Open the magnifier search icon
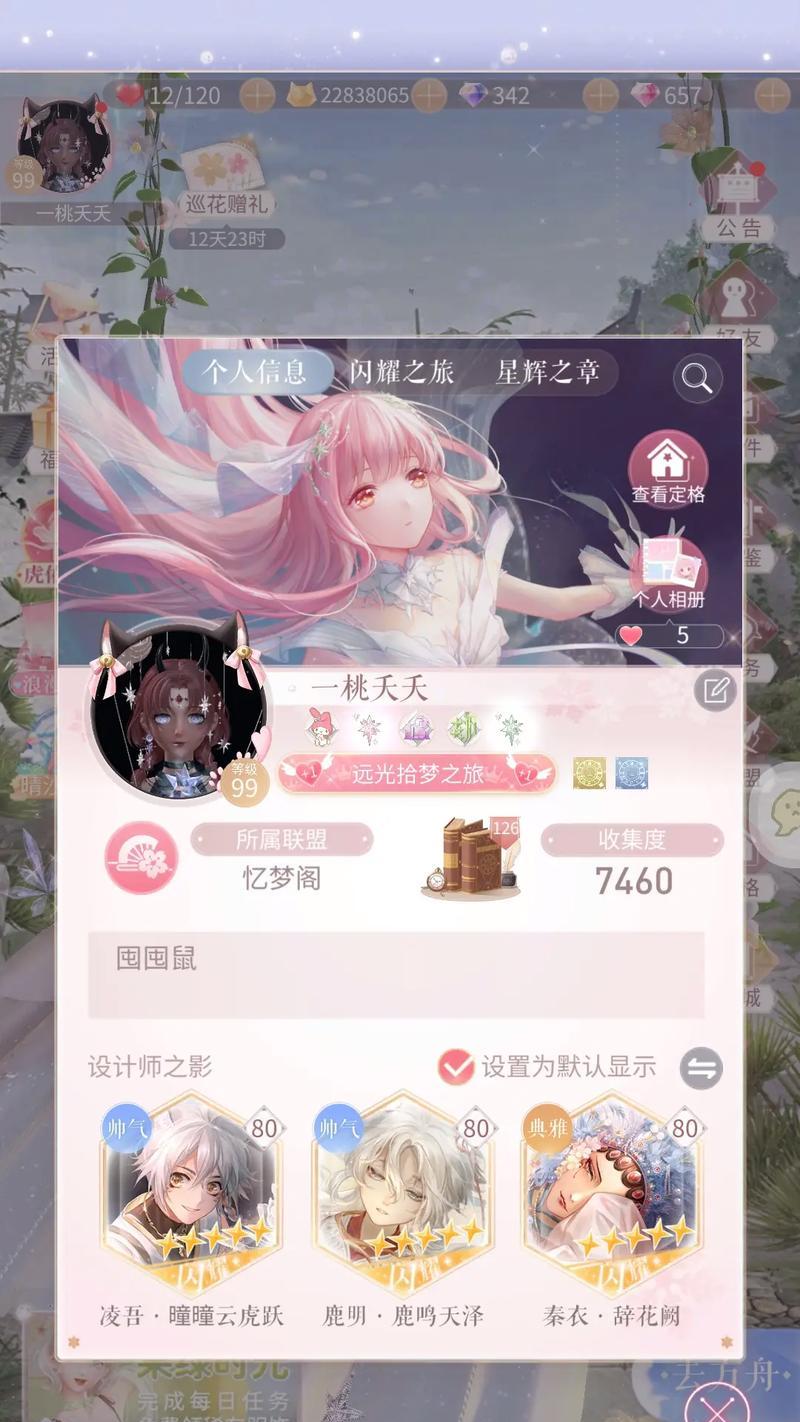This screenshot has width=800, height=1422. point(696,378)
